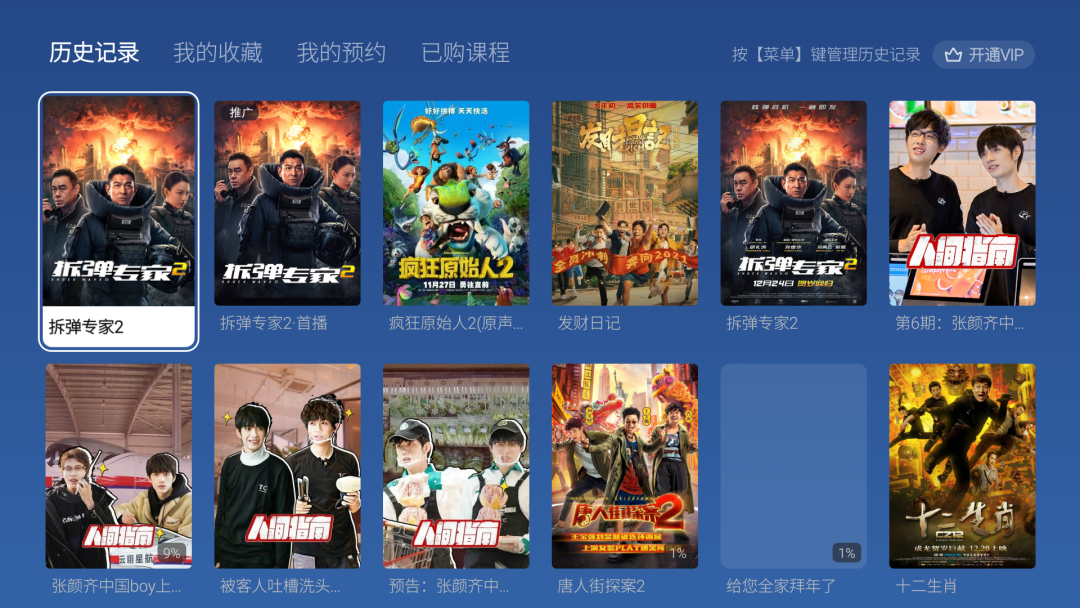Viewport: 1080px width, 608px height.
Task: Open the 已购课程 tab
Action: tap(465, 53)
